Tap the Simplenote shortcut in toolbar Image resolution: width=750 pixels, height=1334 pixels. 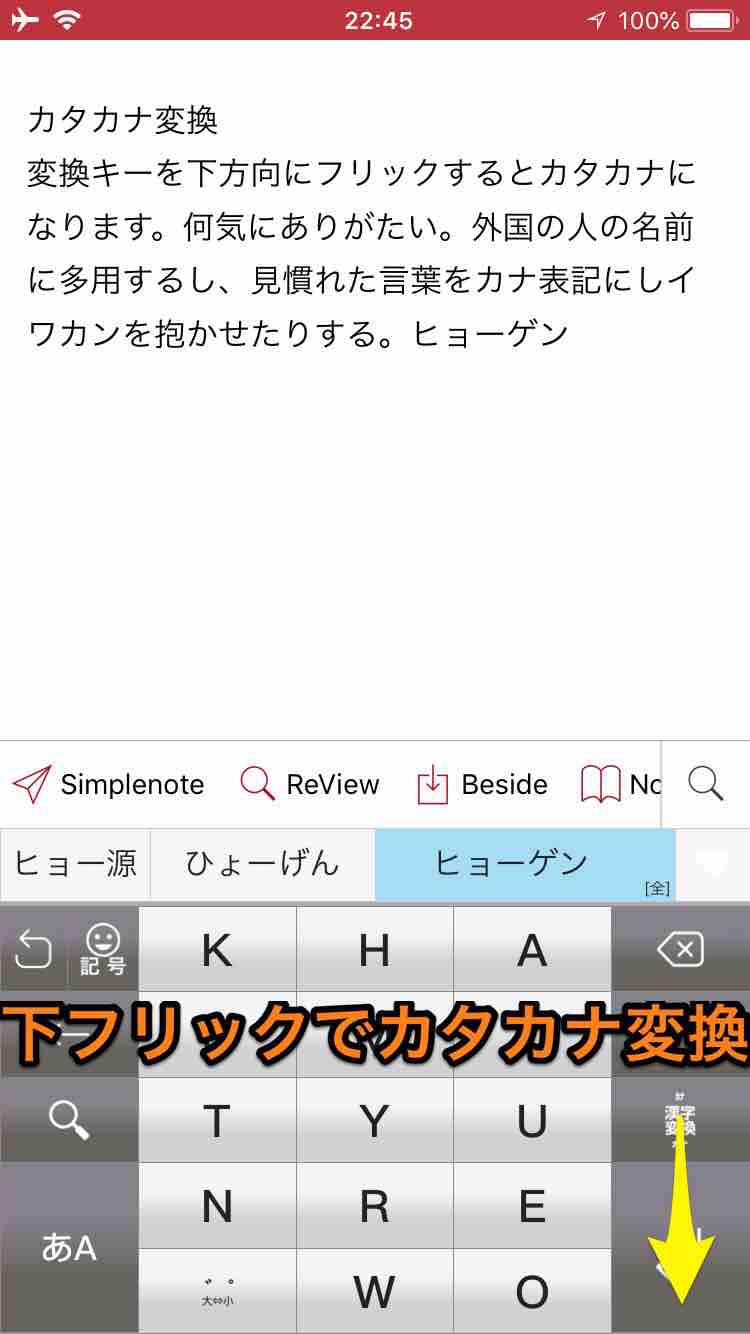coord(108,785)
